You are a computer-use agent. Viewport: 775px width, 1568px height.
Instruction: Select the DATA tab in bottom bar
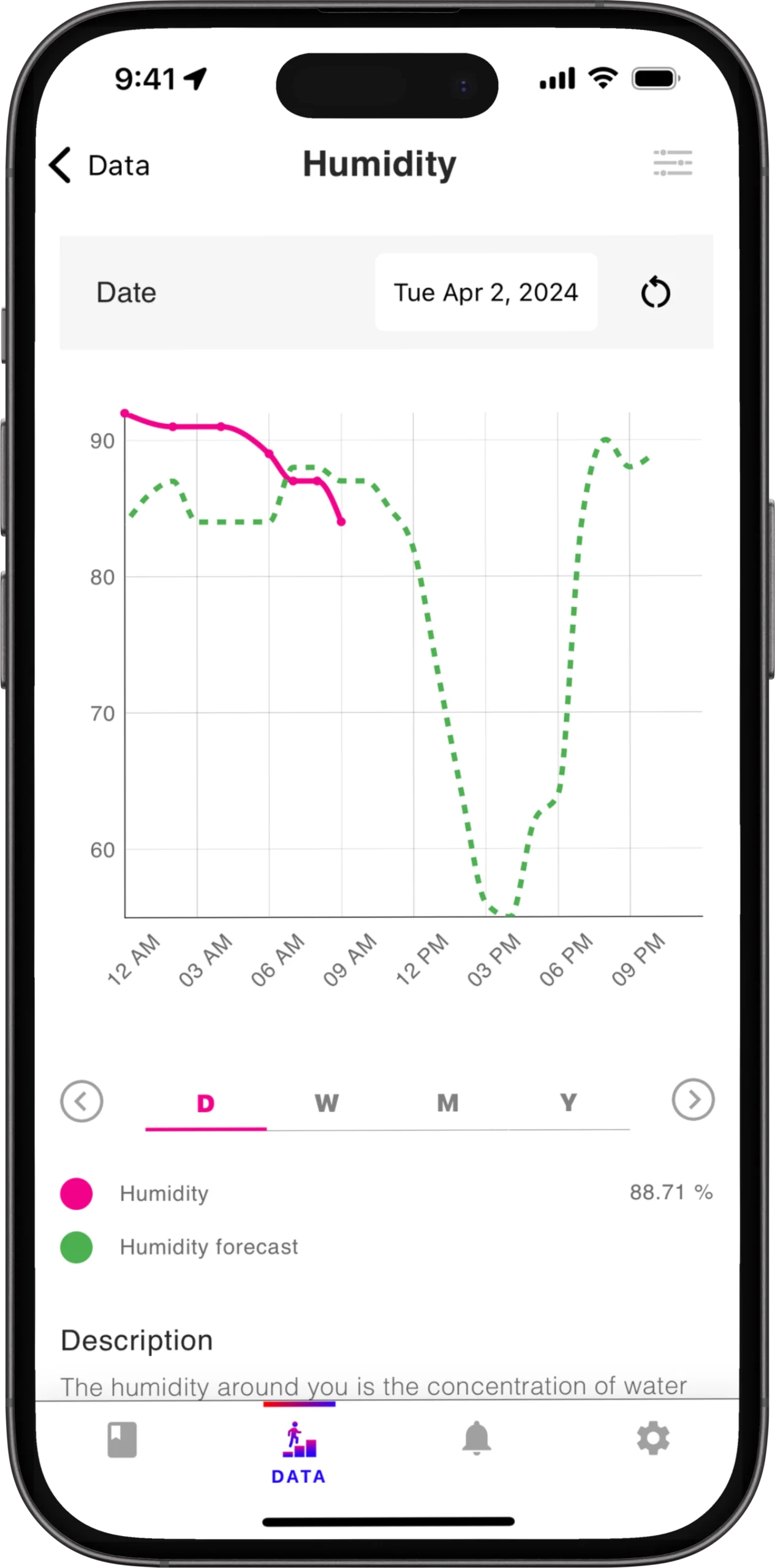click(299, 1453)
